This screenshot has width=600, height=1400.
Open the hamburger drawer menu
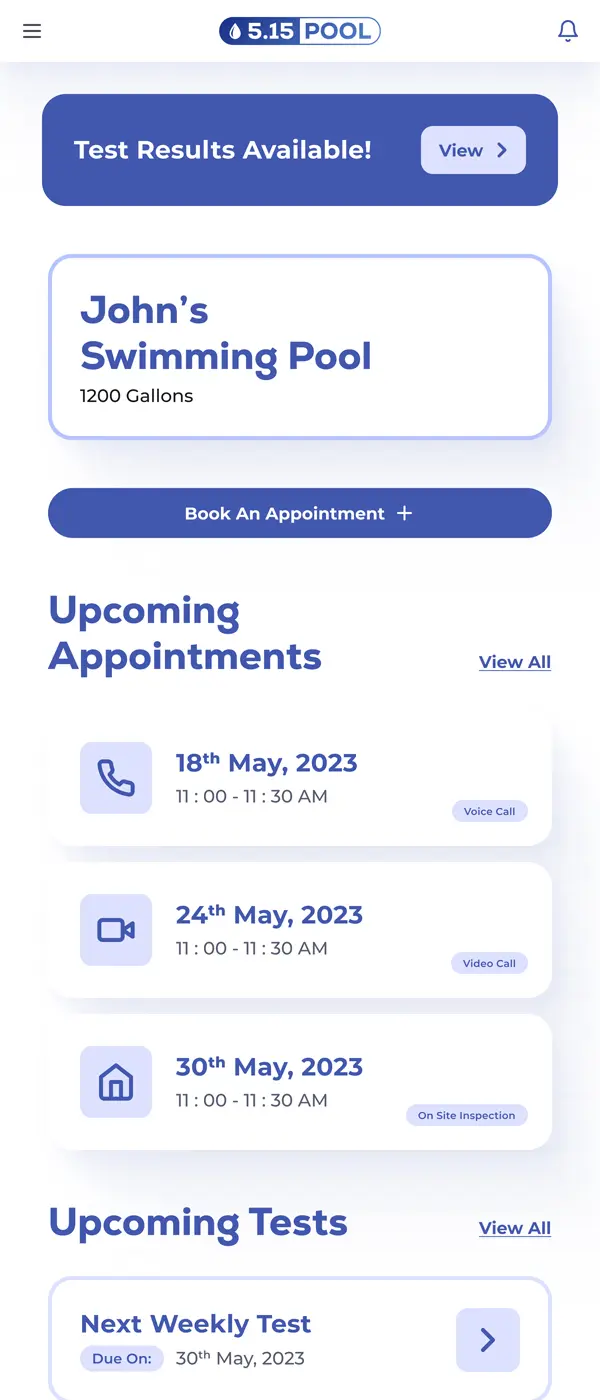[32, 31]
